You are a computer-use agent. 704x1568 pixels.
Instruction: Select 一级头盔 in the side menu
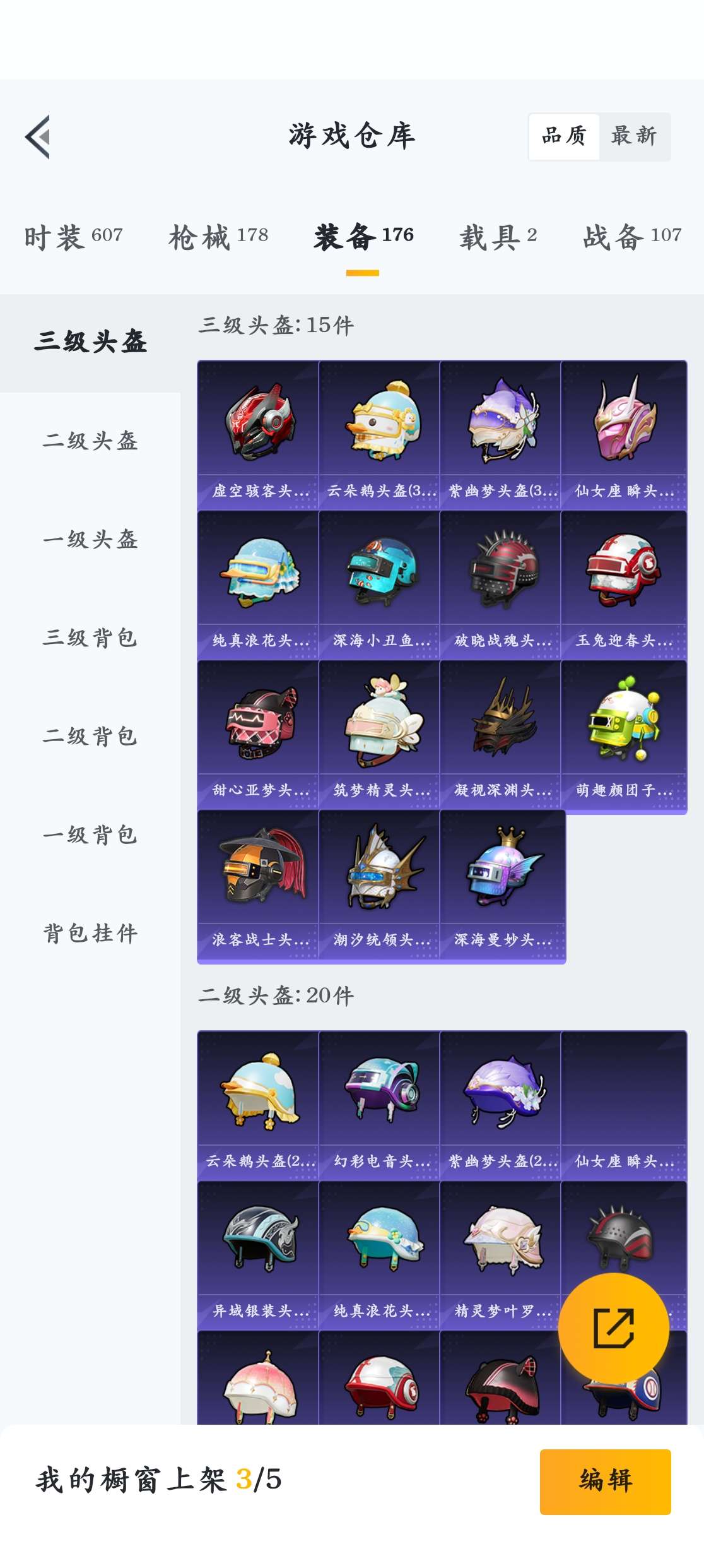(90, 539)
